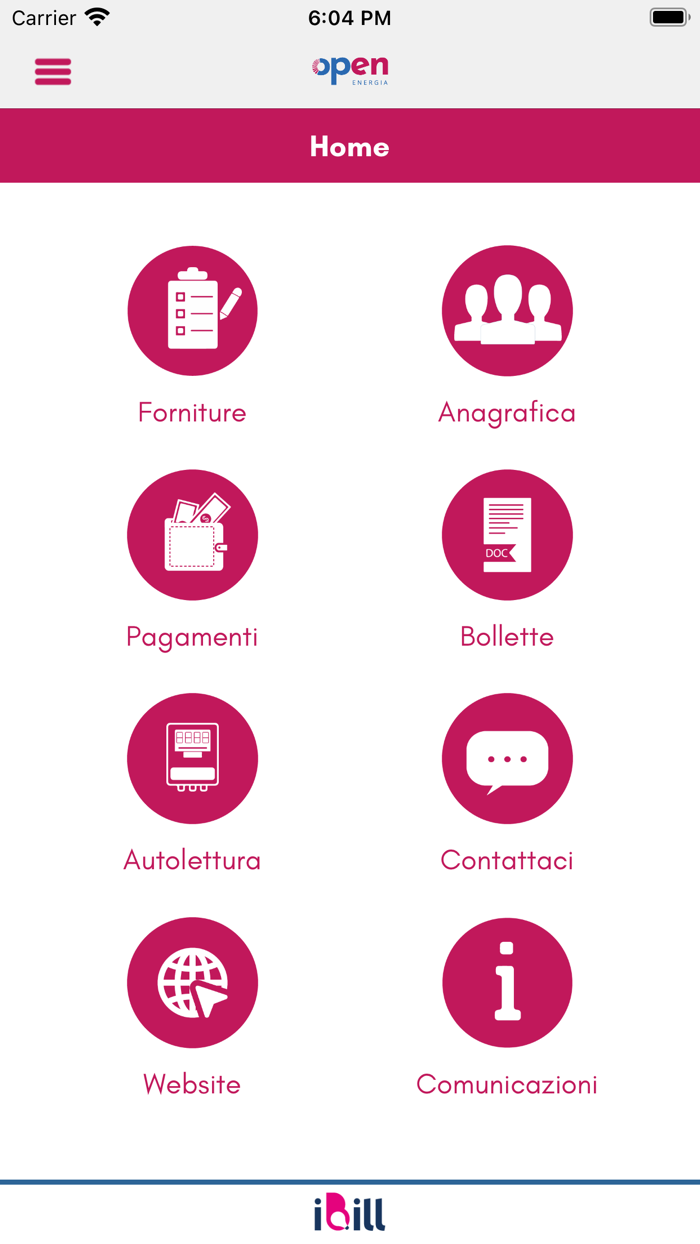
Task: Open the hamburger drawer menu
Action: coord(53,71)
